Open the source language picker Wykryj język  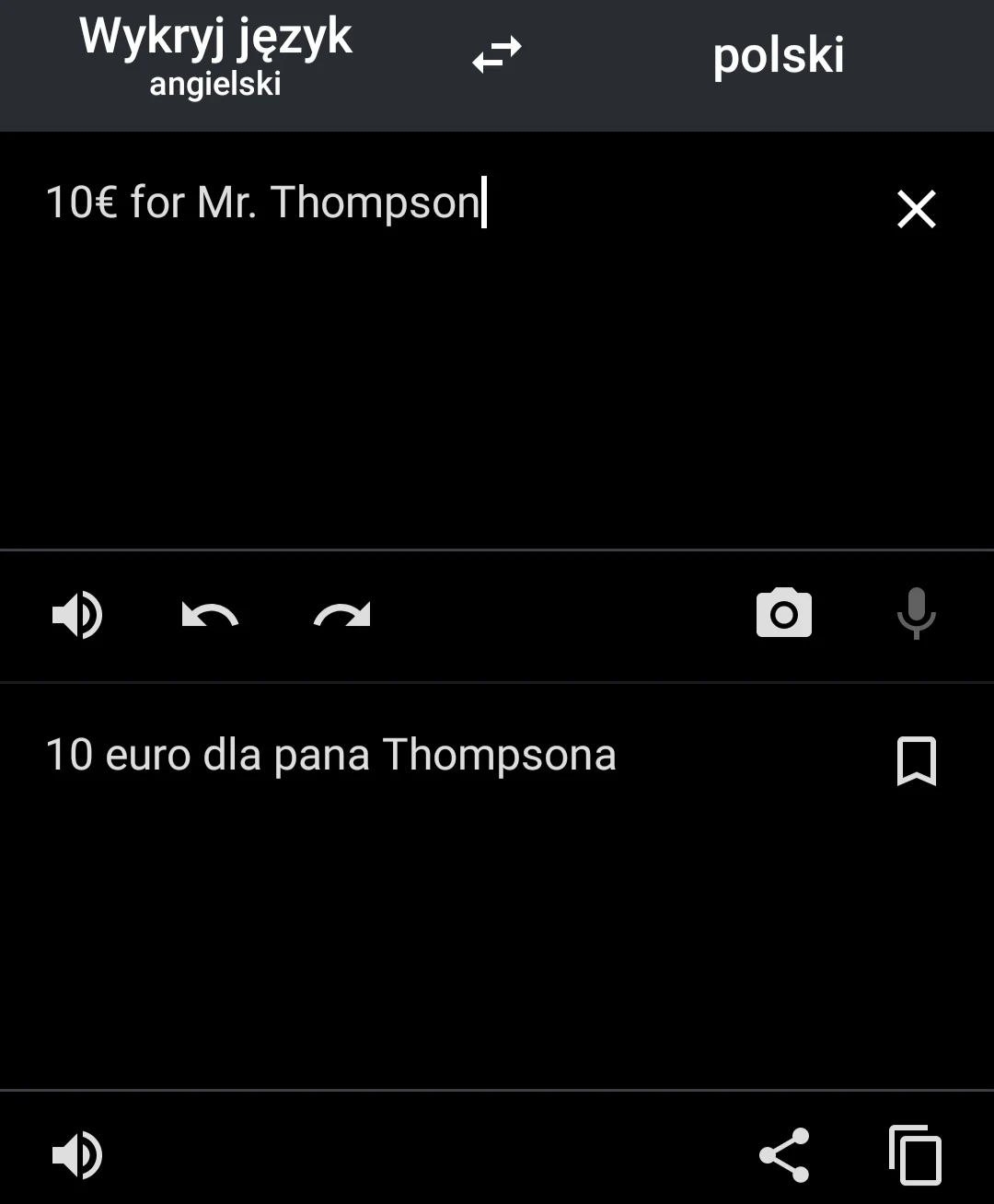click(x=215, y=57)
